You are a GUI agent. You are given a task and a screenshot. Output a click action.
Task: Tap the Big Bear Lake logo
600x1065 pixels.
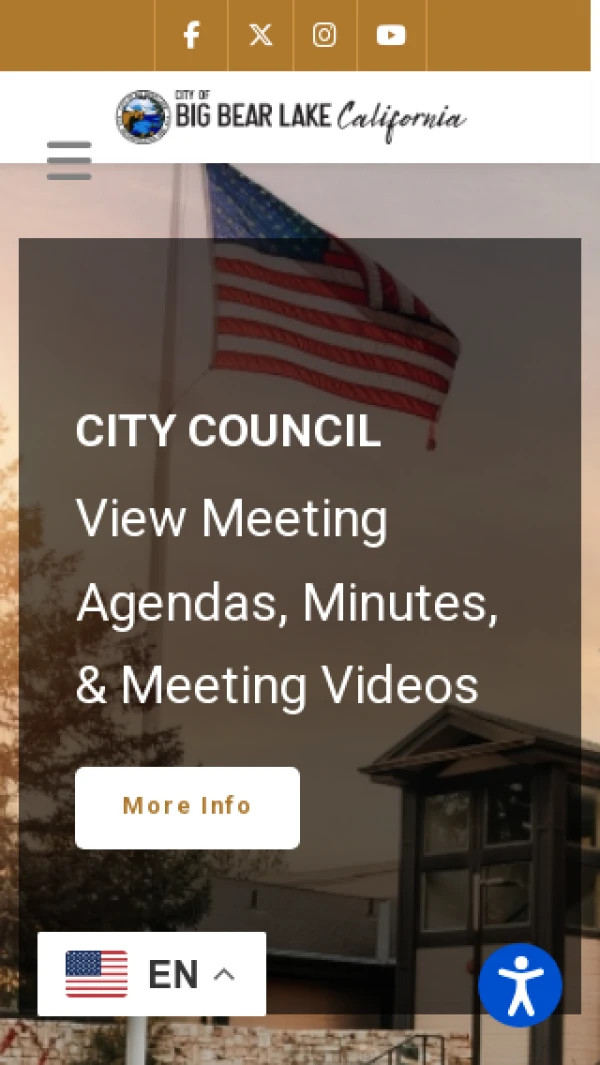click(x=291, y=117)
